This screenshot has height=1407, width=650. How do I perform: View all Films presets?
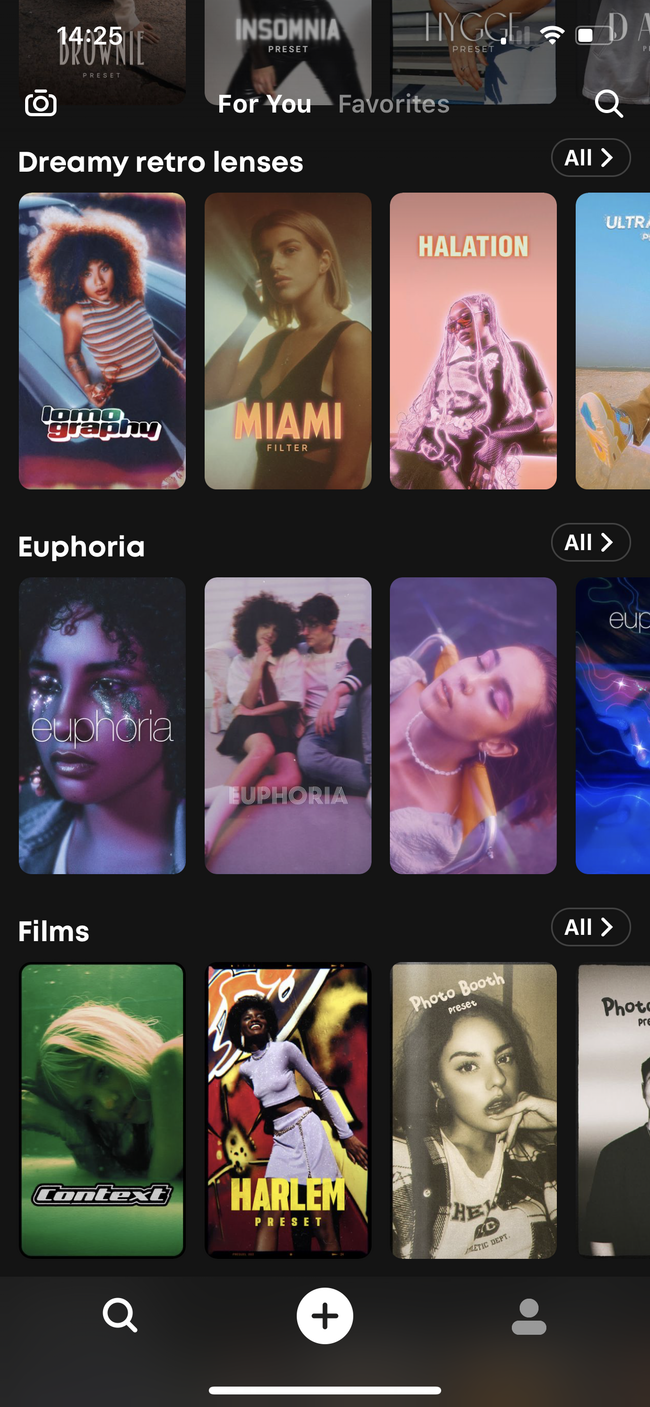click(x=590, y=927)
